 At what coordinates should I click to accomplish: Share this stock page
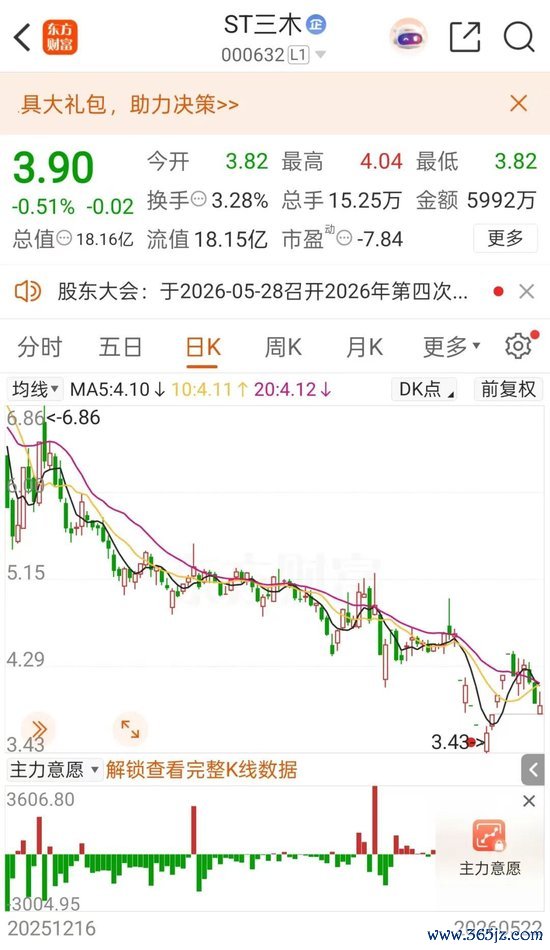[x=465, y=37]
